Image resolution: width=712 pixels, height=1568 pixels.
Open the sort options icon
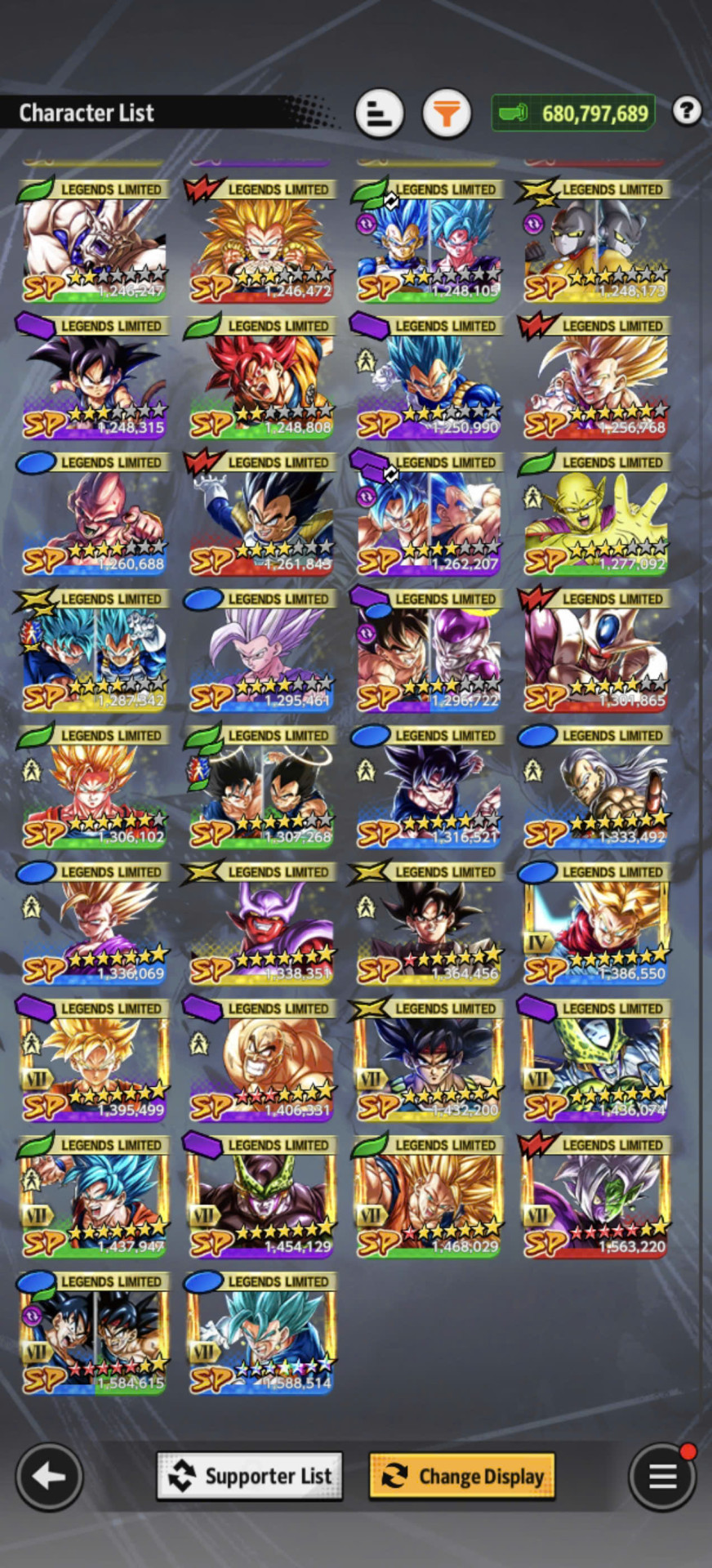click(x=380, y=114)
